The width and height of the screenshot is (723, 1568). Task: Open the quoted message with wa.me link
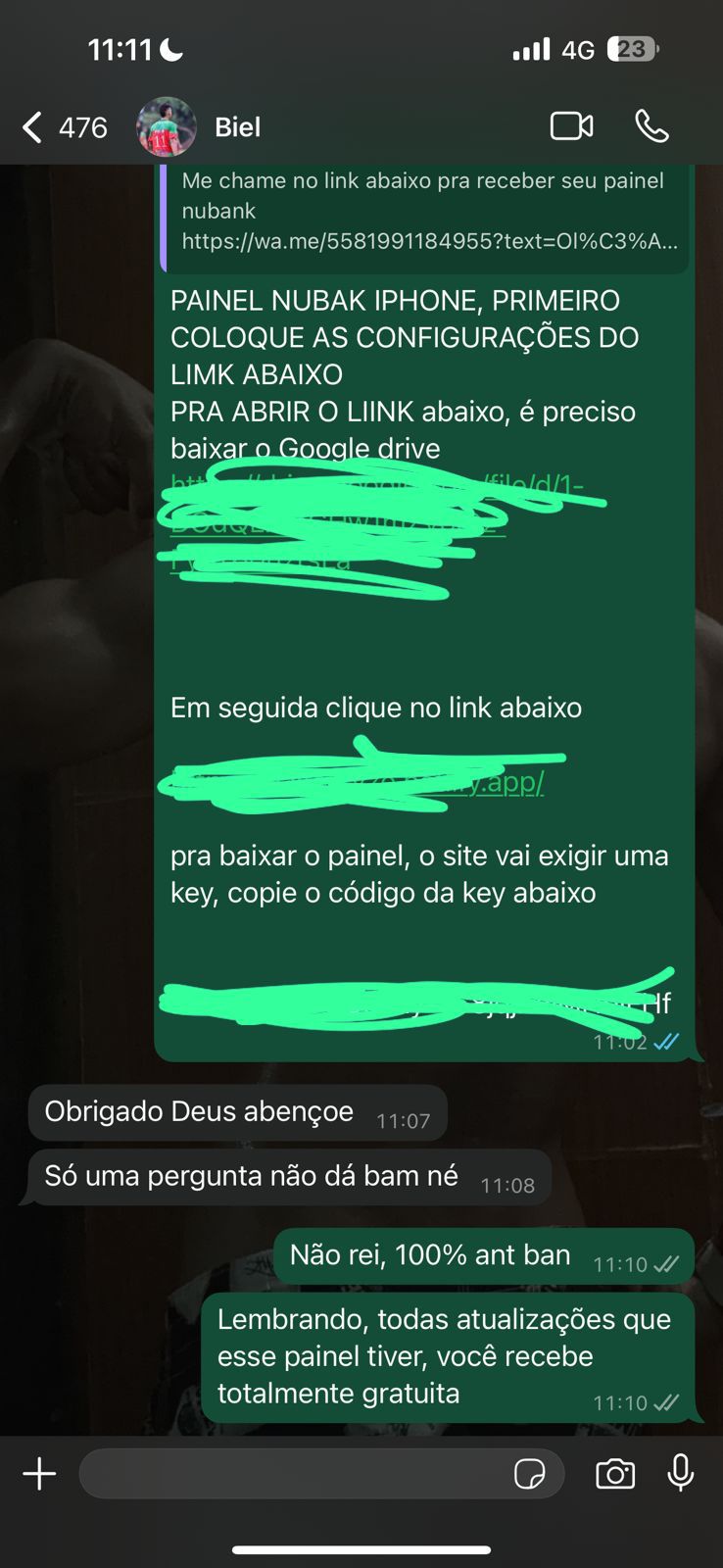pyautogui.click(x=426, y=212)
